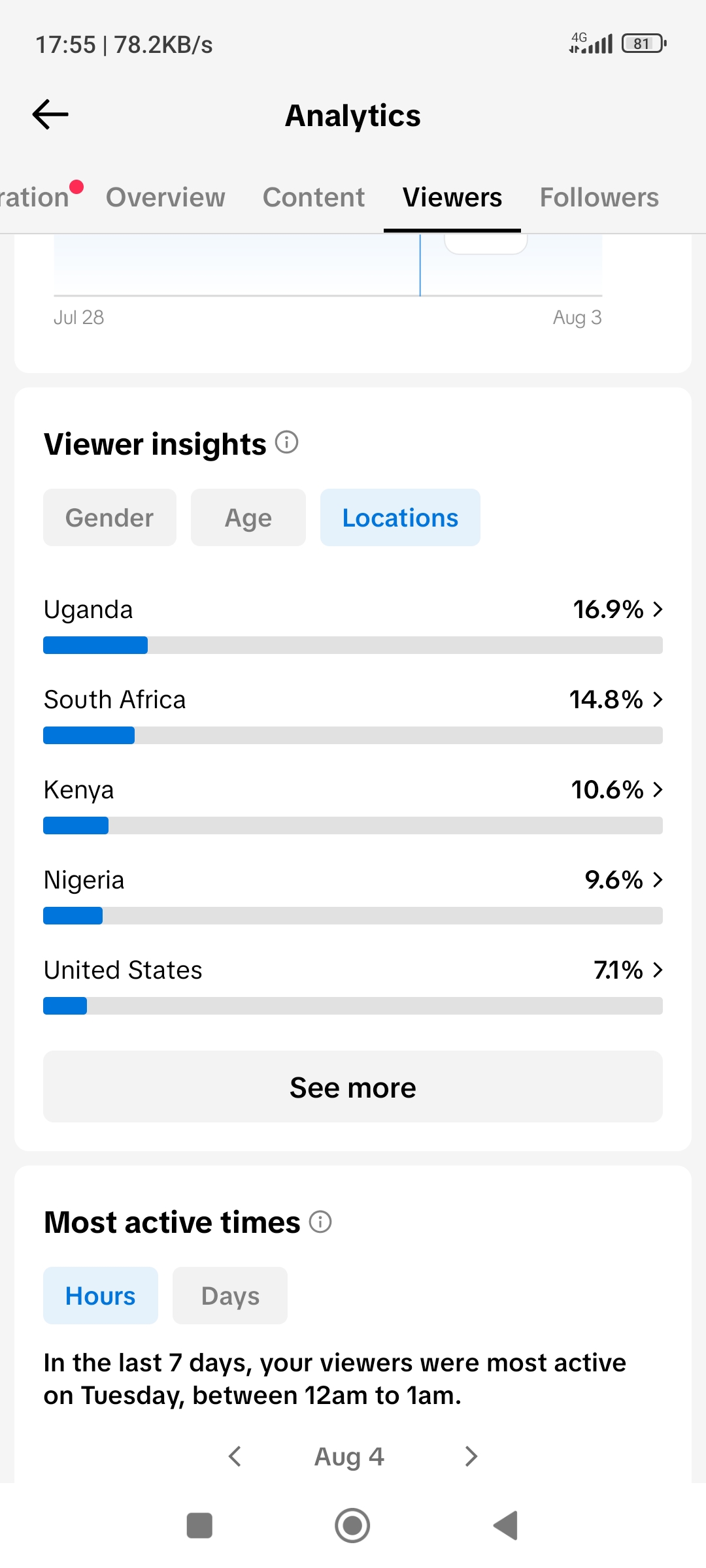
Task: Select the Locations chip
Action: (400, 517)
